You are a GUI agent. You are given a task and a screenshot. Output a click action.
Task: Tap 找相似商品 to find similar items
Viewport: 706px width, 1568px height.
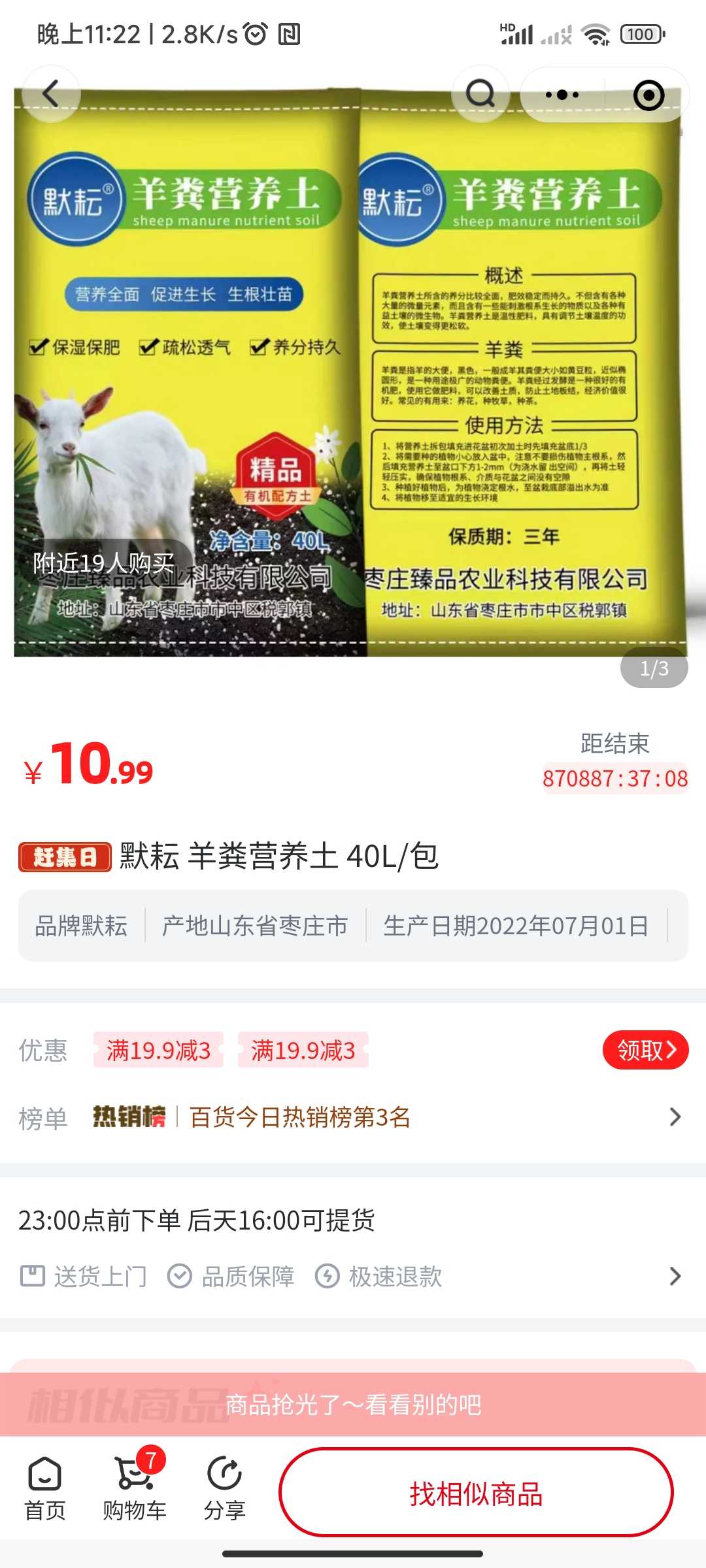(476, 1493)
